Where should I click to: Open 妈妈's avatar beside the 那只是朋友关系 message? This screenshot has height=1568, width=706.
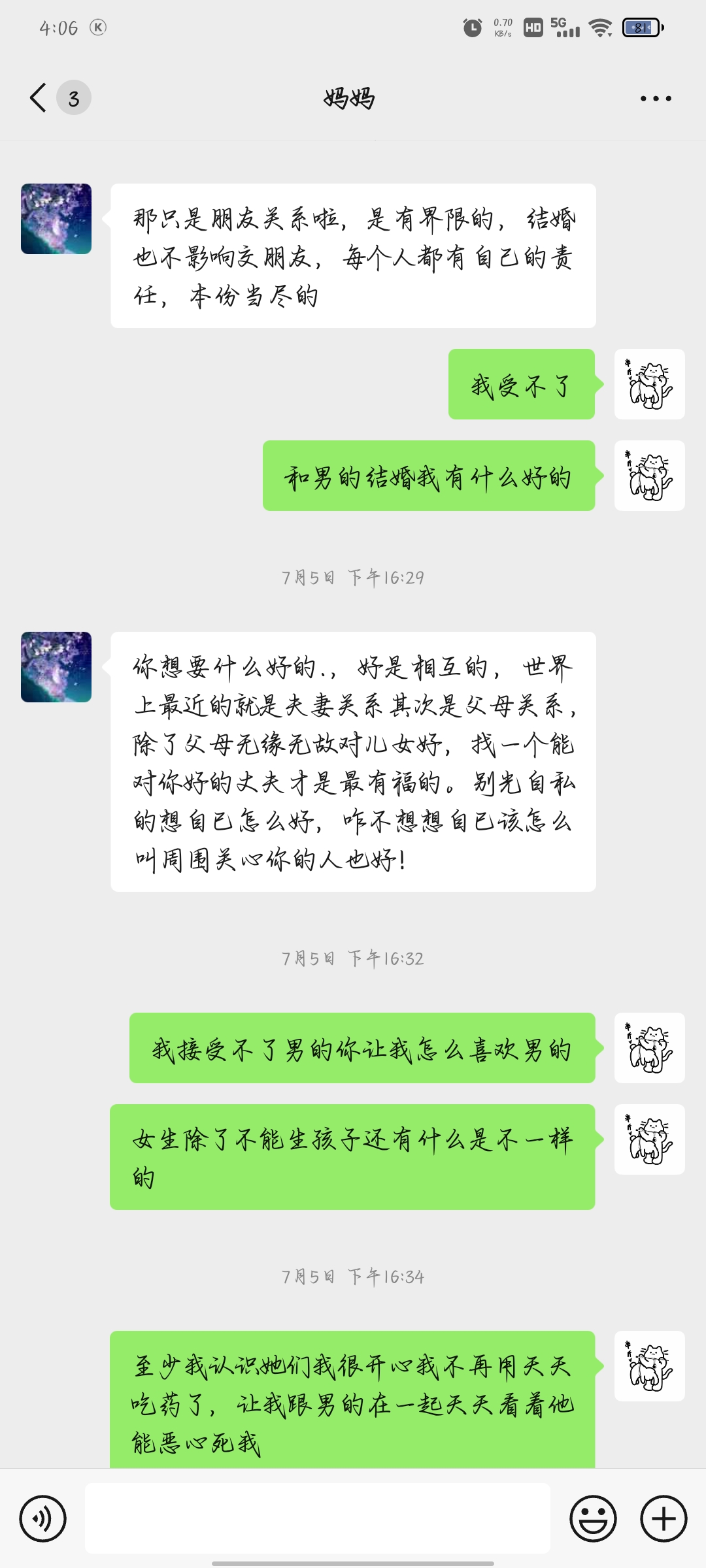point(56,219)
